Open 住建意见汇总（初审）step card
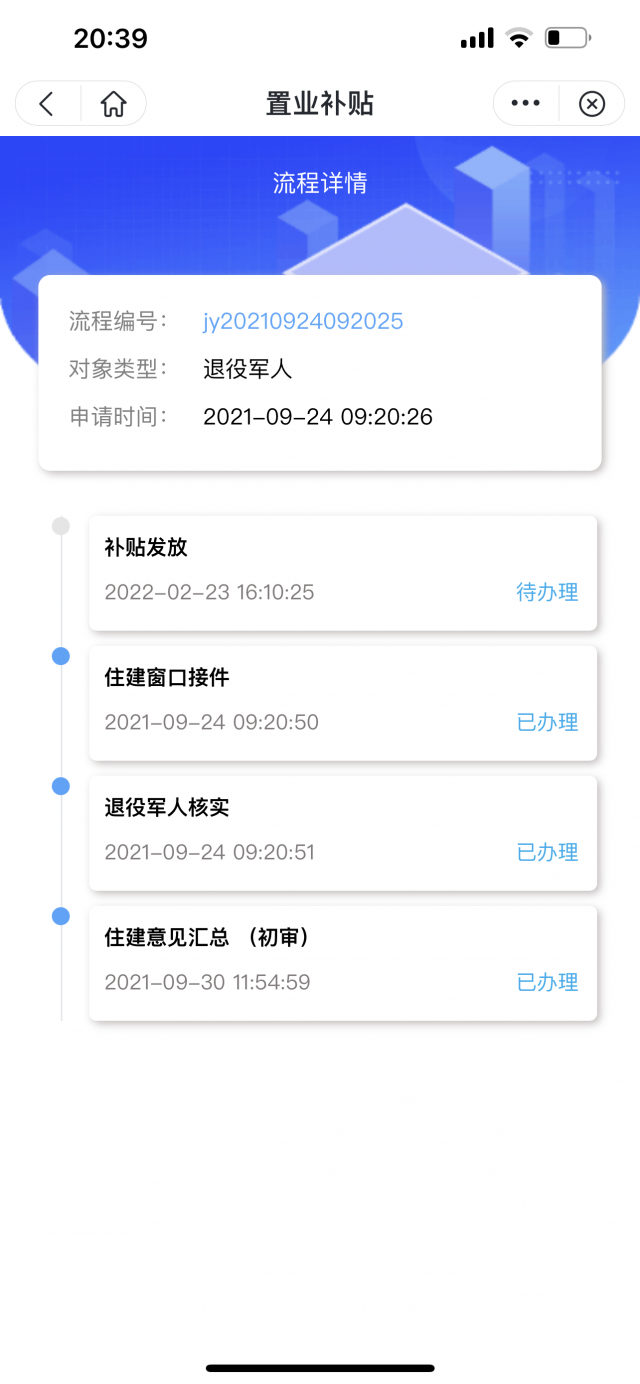The width and height of the screenshot is (640, 1384). tap(342, 963)
